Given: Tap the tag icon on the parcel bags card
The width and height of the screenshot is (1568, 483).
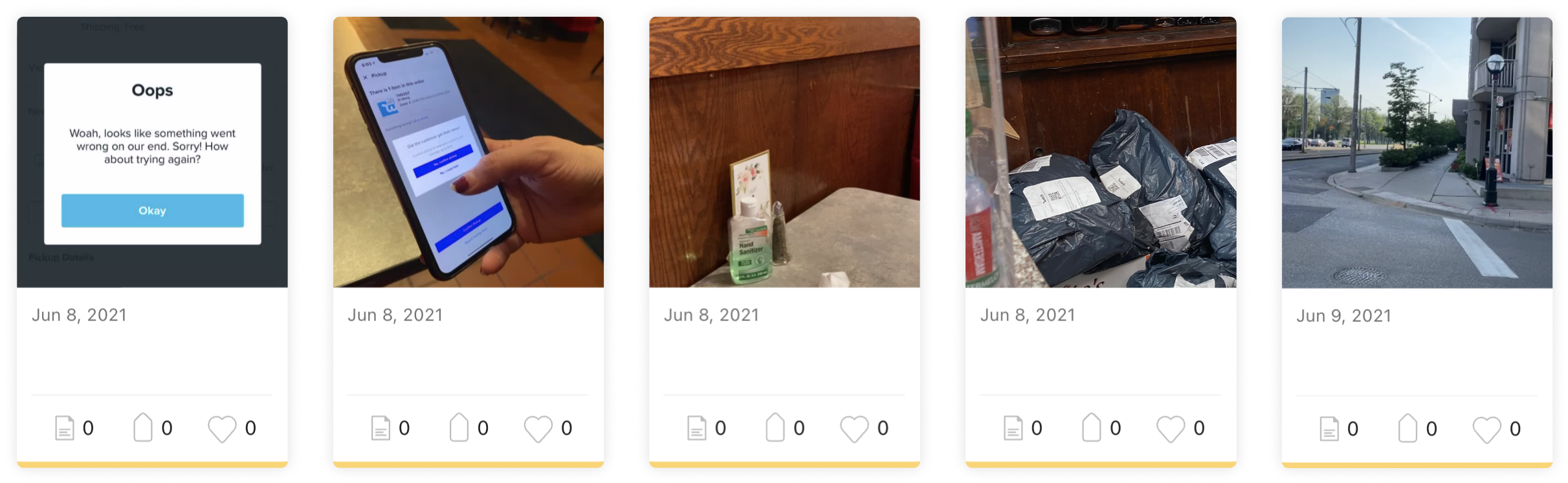Looking at the screenshot, I should click(x=1091, y=428).
